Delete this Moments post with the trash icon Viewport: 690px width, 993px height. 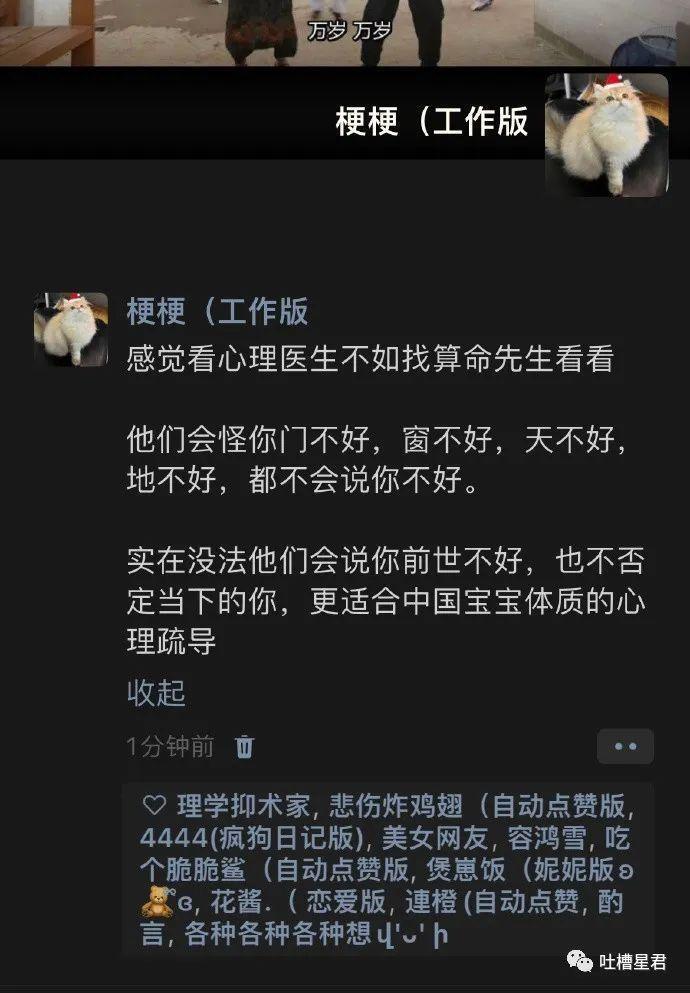click(x=244, y=746)
